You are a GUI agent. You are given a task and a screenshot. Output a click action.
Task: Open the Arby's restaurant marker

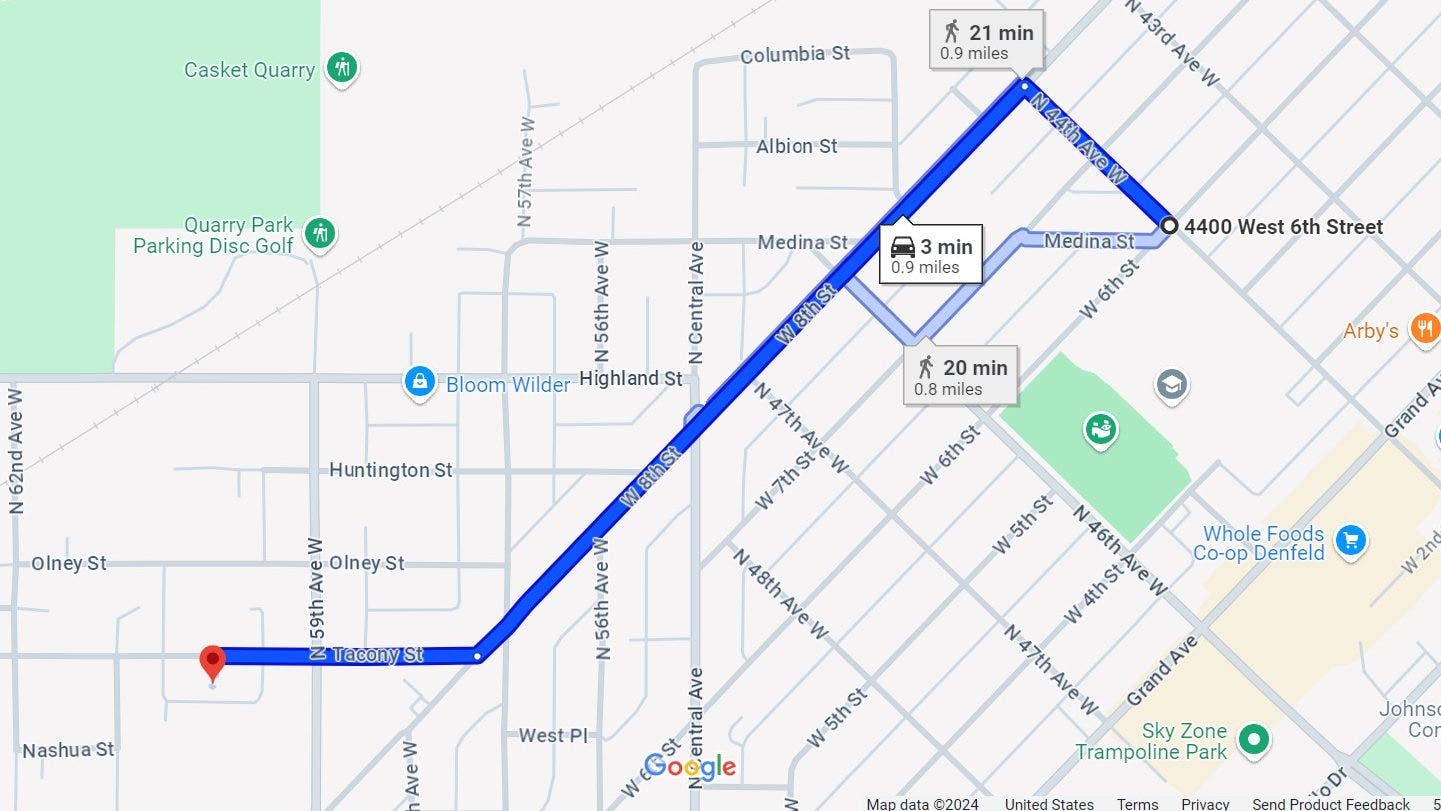(1424, 328)
